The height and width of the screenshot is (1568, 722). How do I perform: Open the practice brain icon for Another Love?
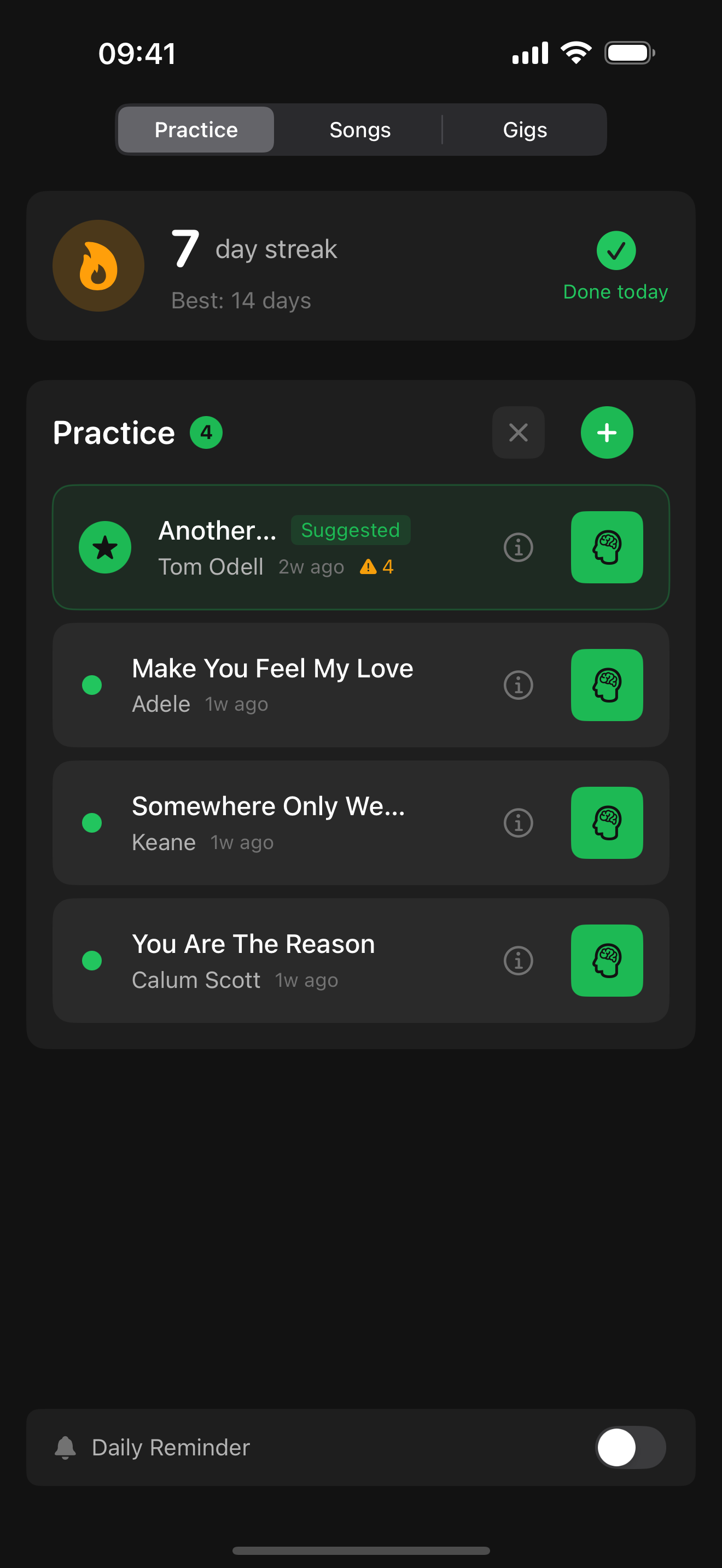[x=607, y=547]
